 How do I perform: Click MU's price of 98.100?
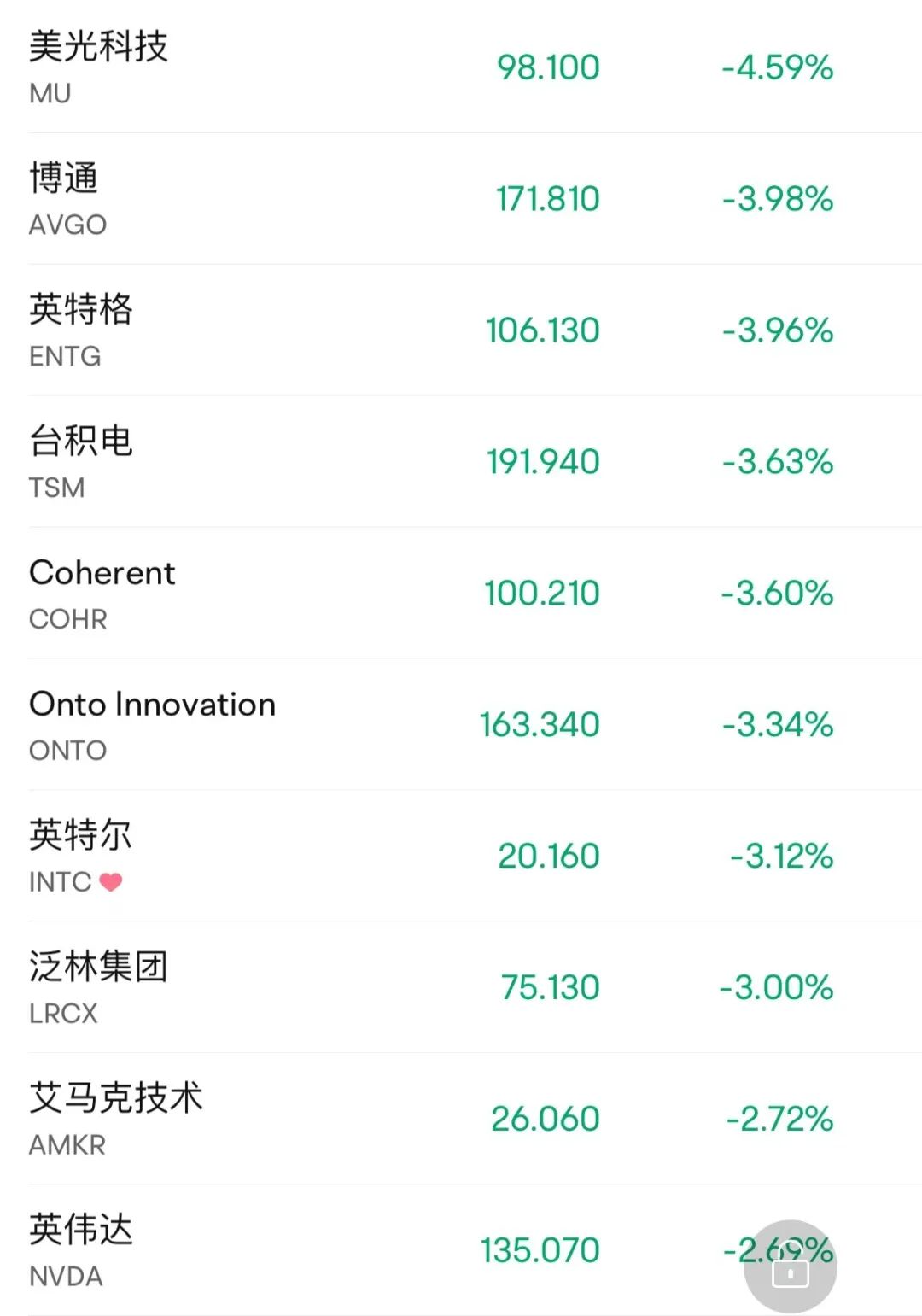click(x=547, y=66)
